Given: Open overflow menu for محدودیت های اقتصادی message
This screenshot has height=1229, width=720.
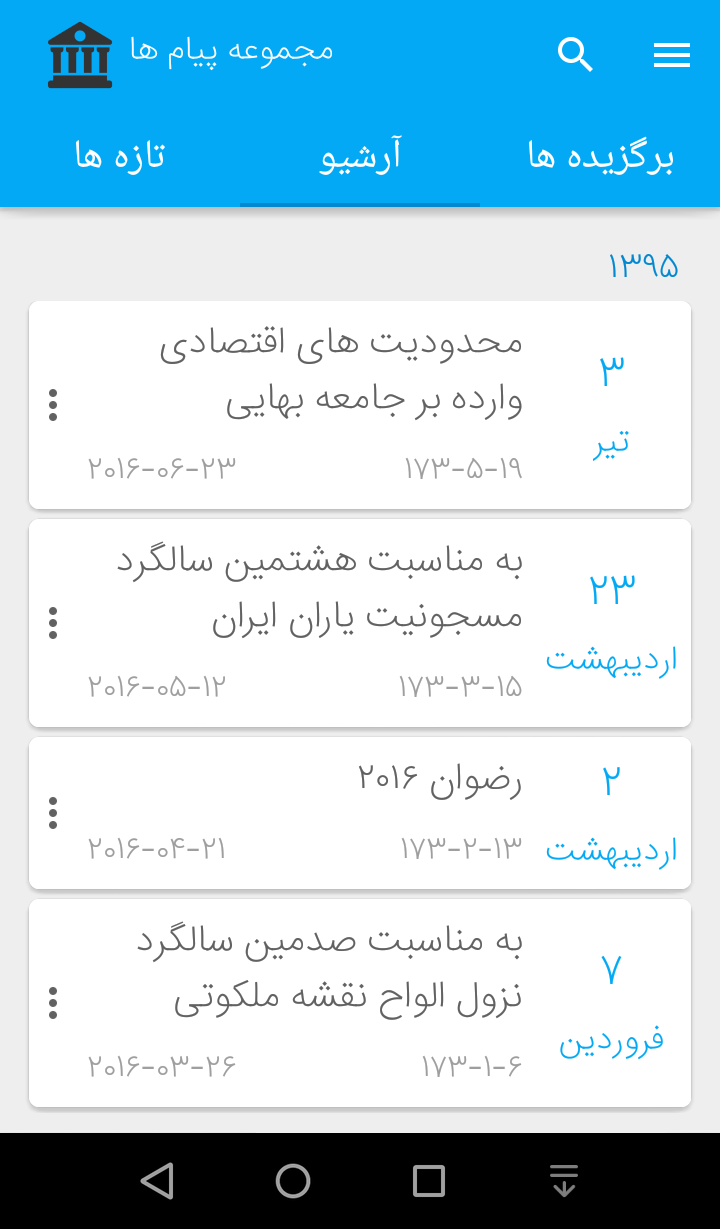Looking at the screenshot, I should tap(53, 405).
